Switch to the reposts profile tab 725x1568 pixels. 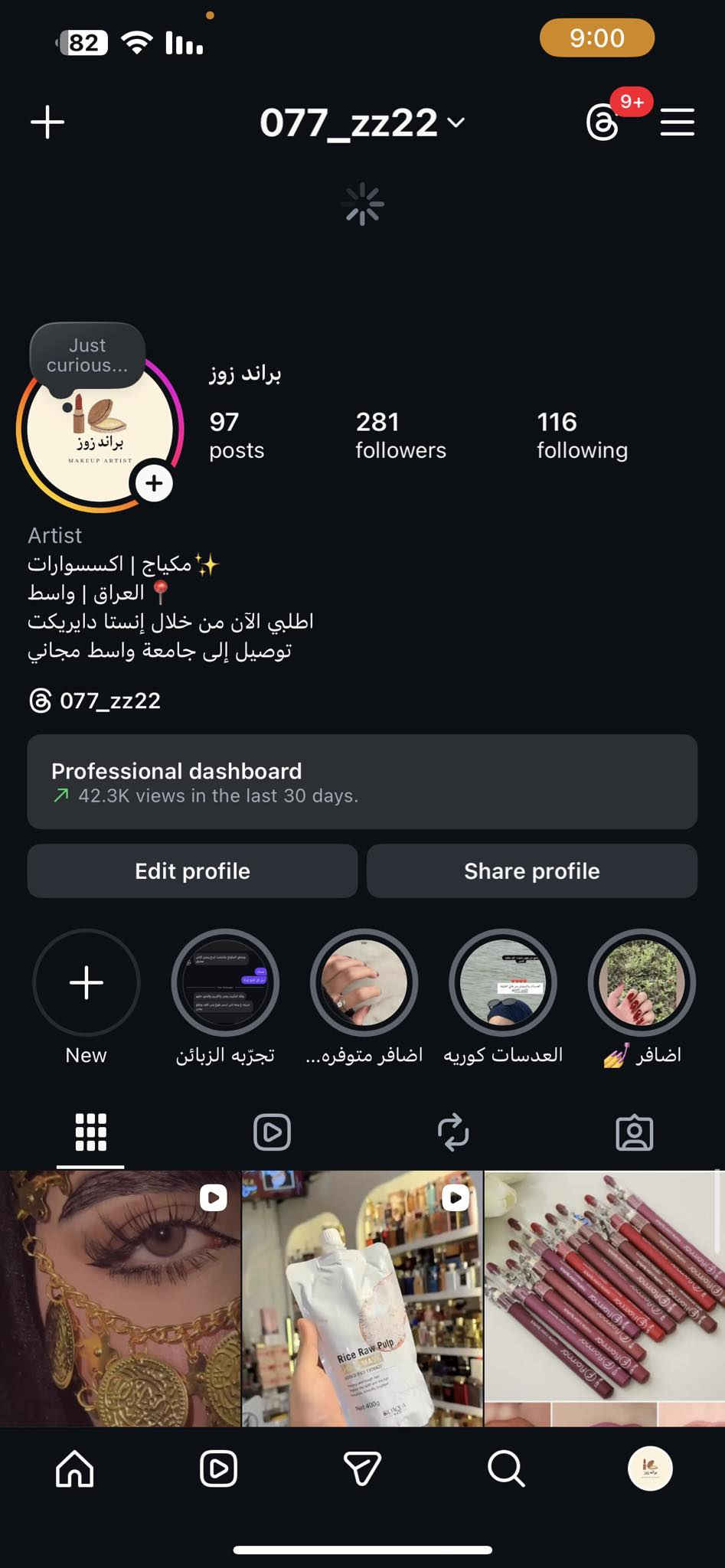tap(453, 1132)
